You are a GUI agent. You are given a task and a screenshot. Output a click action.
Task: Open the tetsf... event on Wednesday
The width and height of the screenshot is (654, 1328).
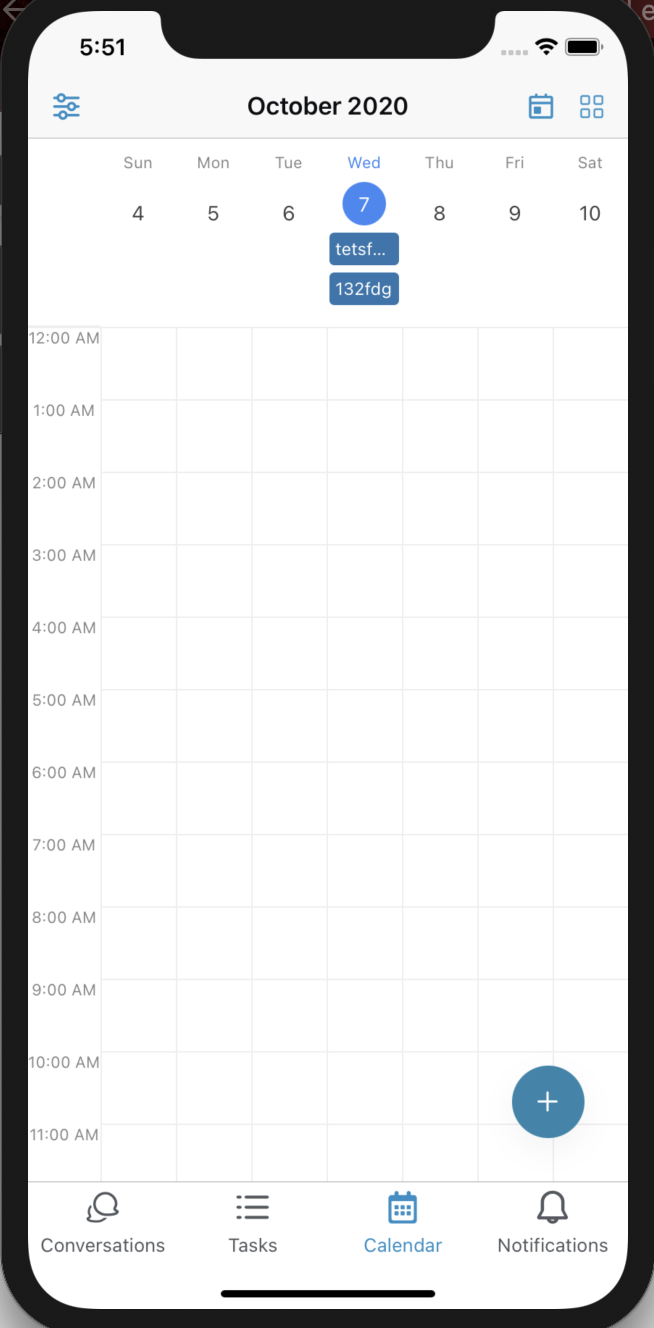tap(364, 249)
